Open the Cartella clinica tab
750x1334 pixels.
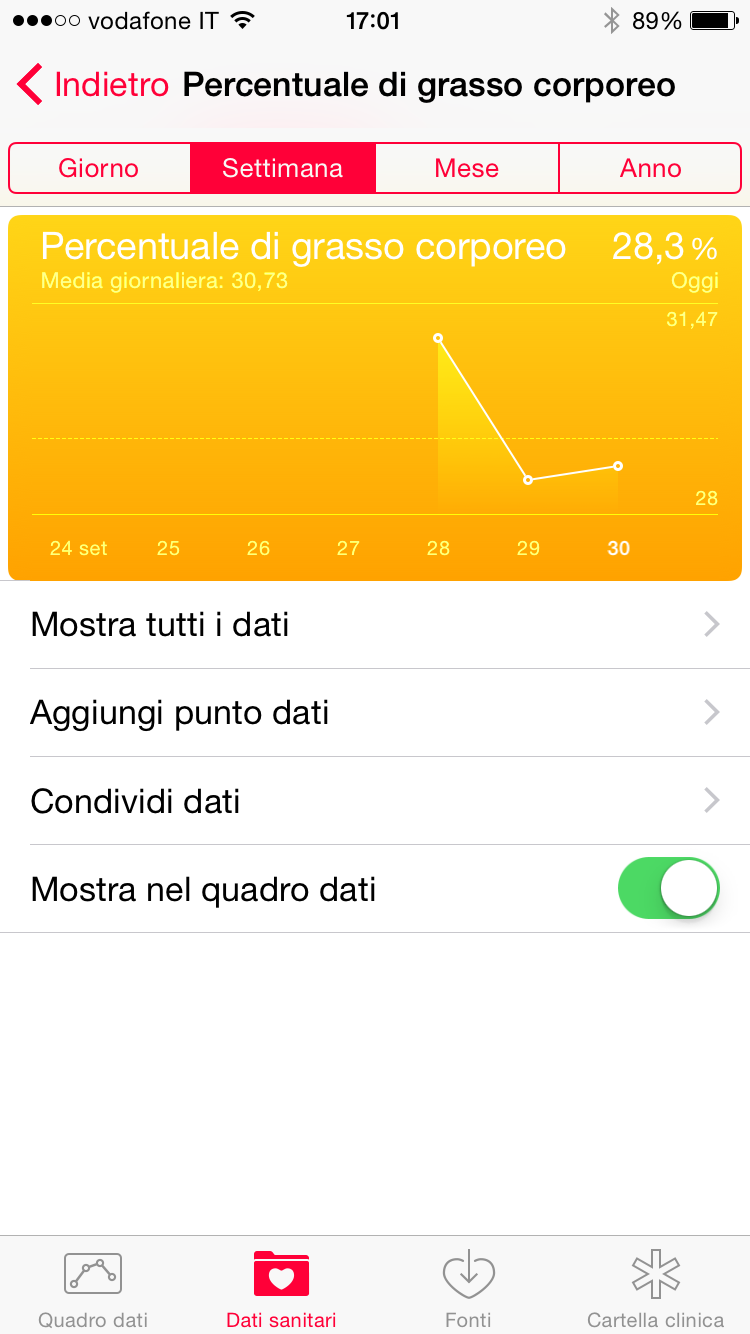pos(656,1289)
